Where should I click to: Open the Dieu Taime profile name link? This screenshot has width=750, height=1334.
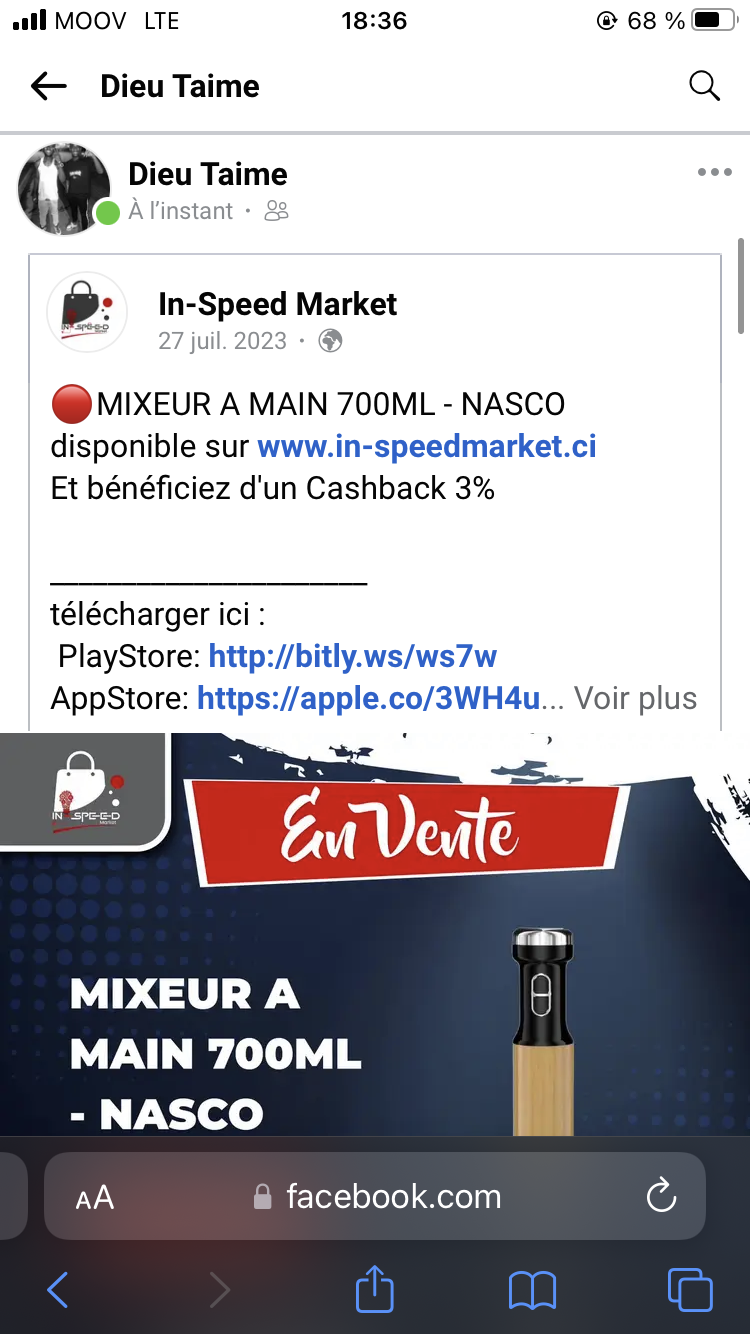pyautogui.click(x=207, y=174)
